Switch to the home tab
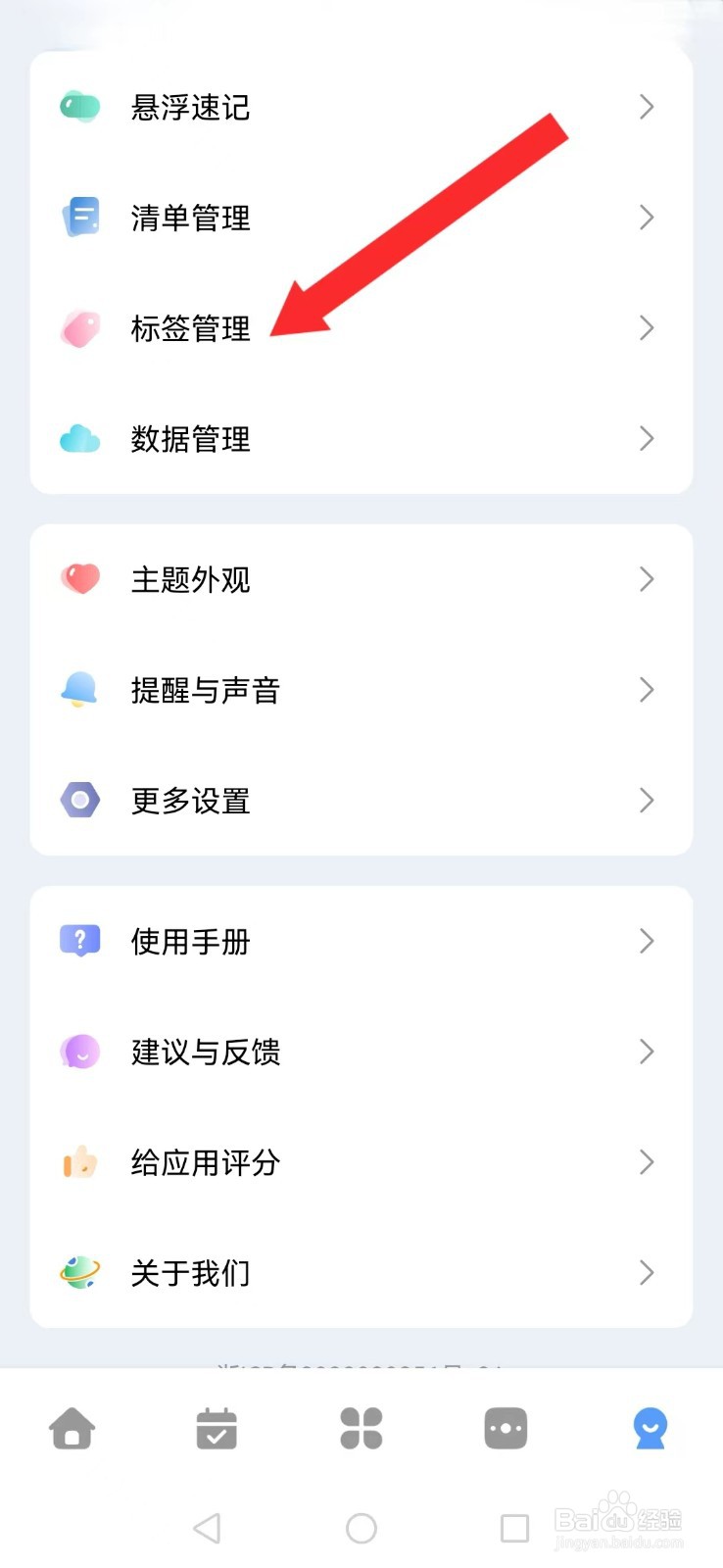Screen dimensions: 723x1568 point(72,1428)
